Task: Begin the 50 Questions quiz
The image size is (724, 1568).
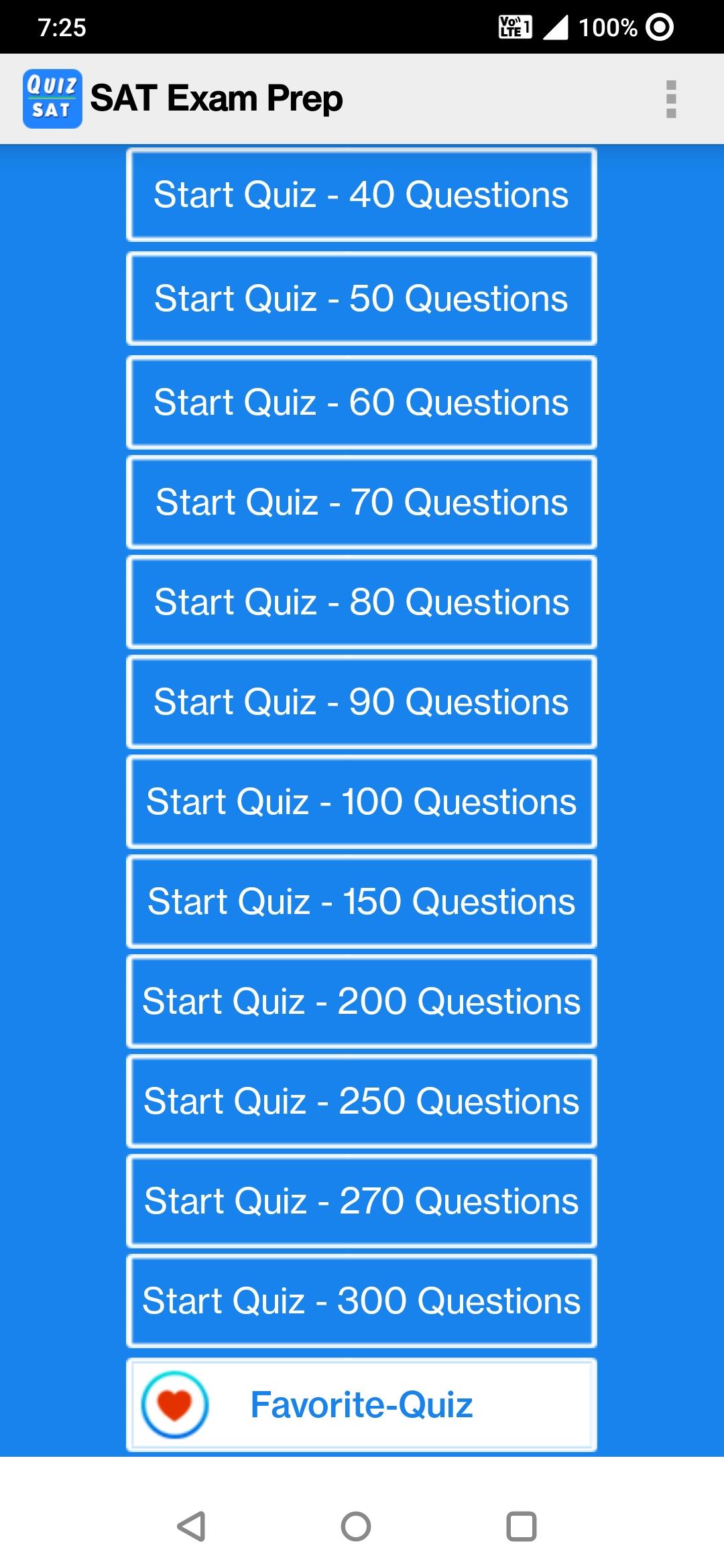Action: point(361,299)
